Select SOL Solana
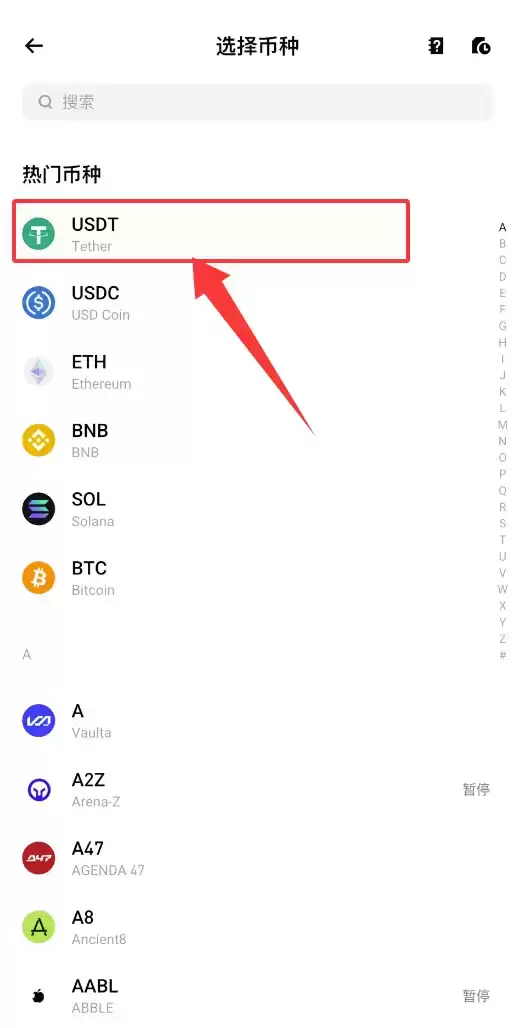The width and height of the screenshot is (515, 1028). (257, 509)
